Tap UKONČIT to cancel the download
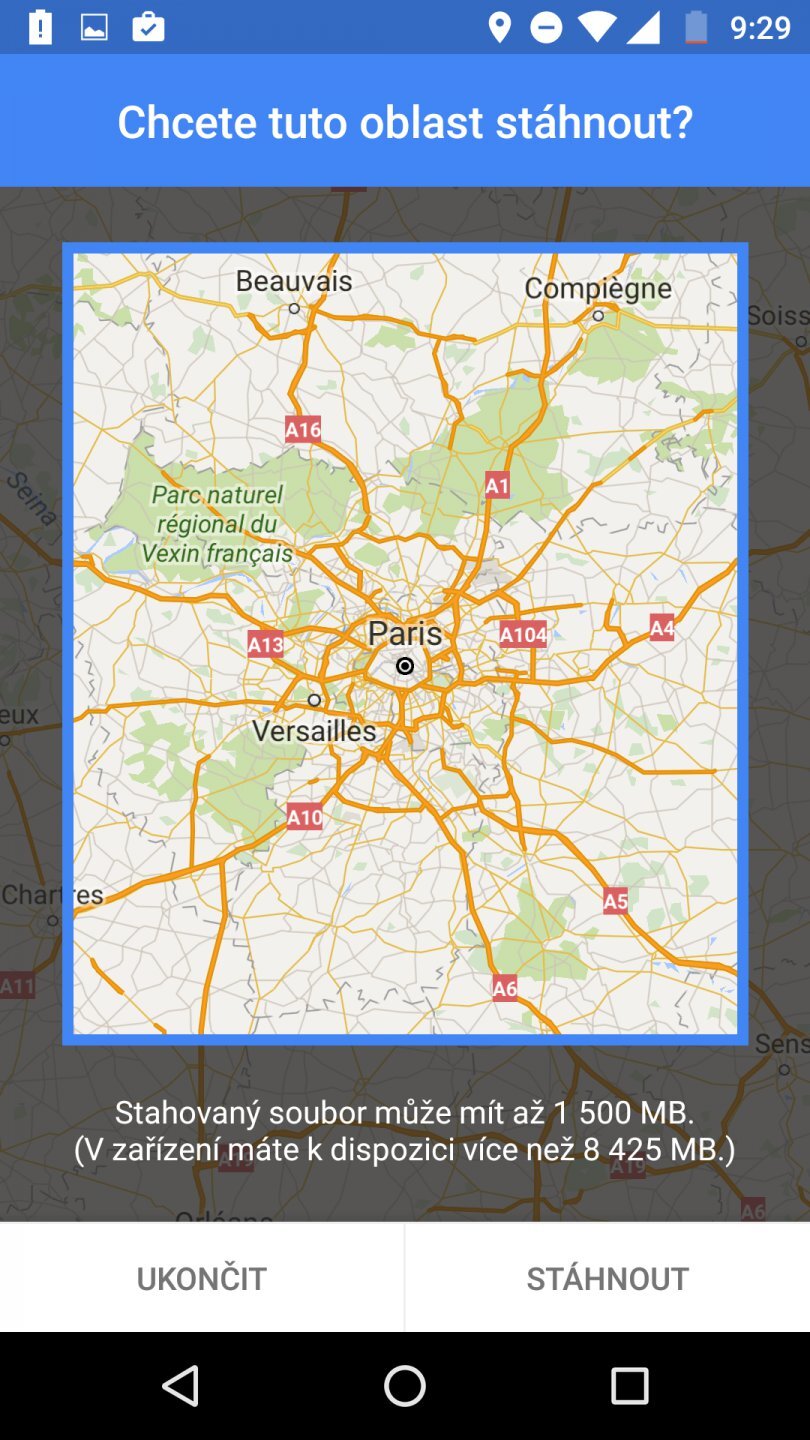This screenshot has width=810, height=1440. click(x=201, y=1278)
